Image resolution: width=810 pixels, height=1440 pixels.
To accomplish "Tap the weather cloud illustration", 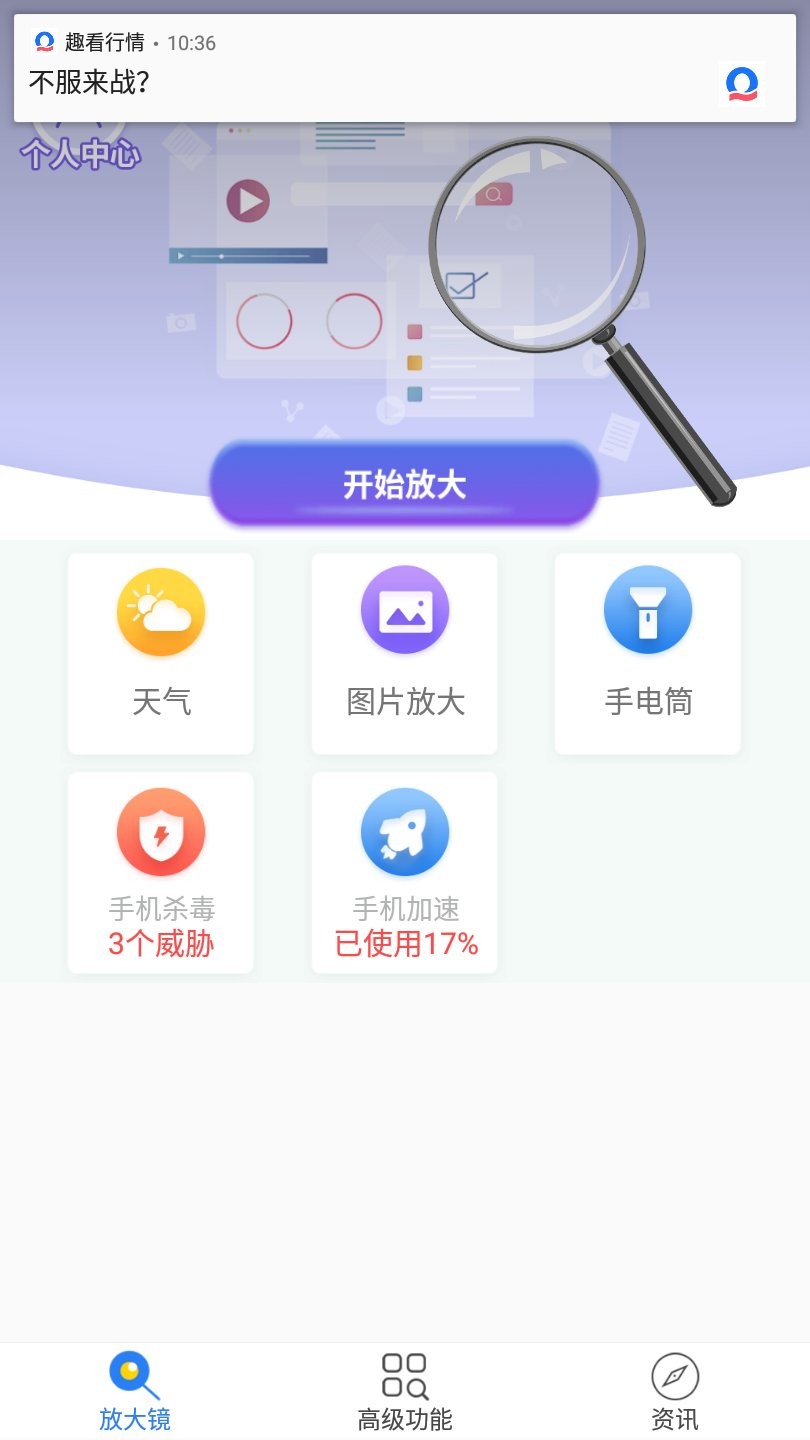I will (160, 611).
